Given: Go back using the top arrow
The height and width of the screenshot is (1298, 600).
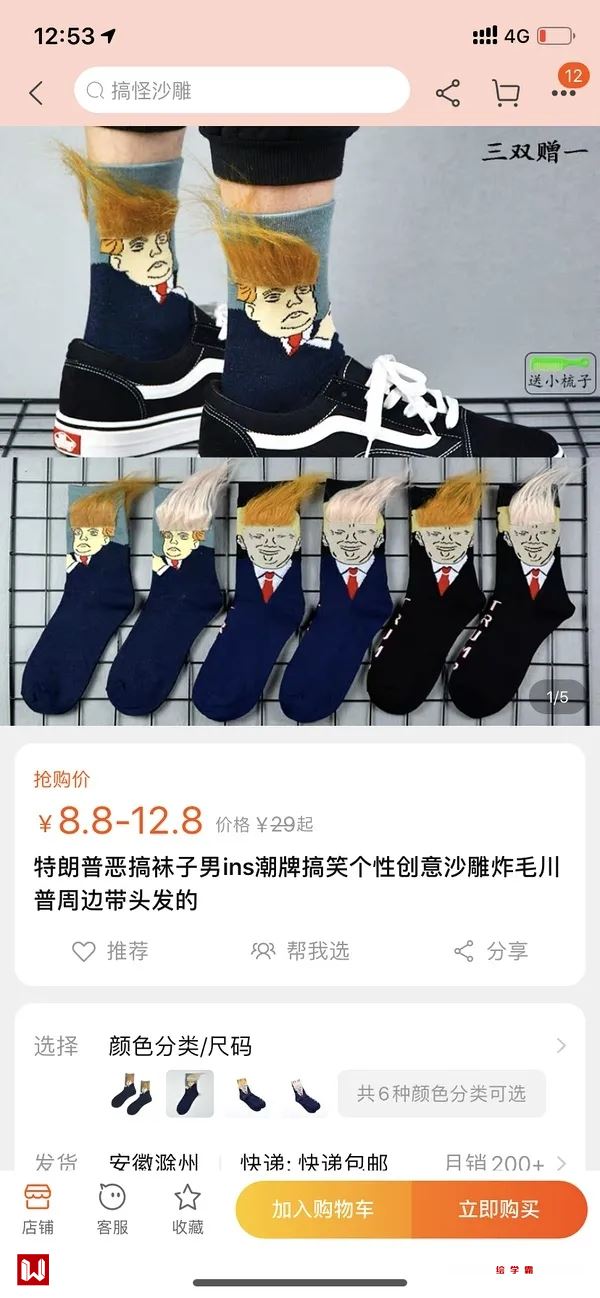Looking at the screenshot, I should pyautogui.click(x=36, y=93).
